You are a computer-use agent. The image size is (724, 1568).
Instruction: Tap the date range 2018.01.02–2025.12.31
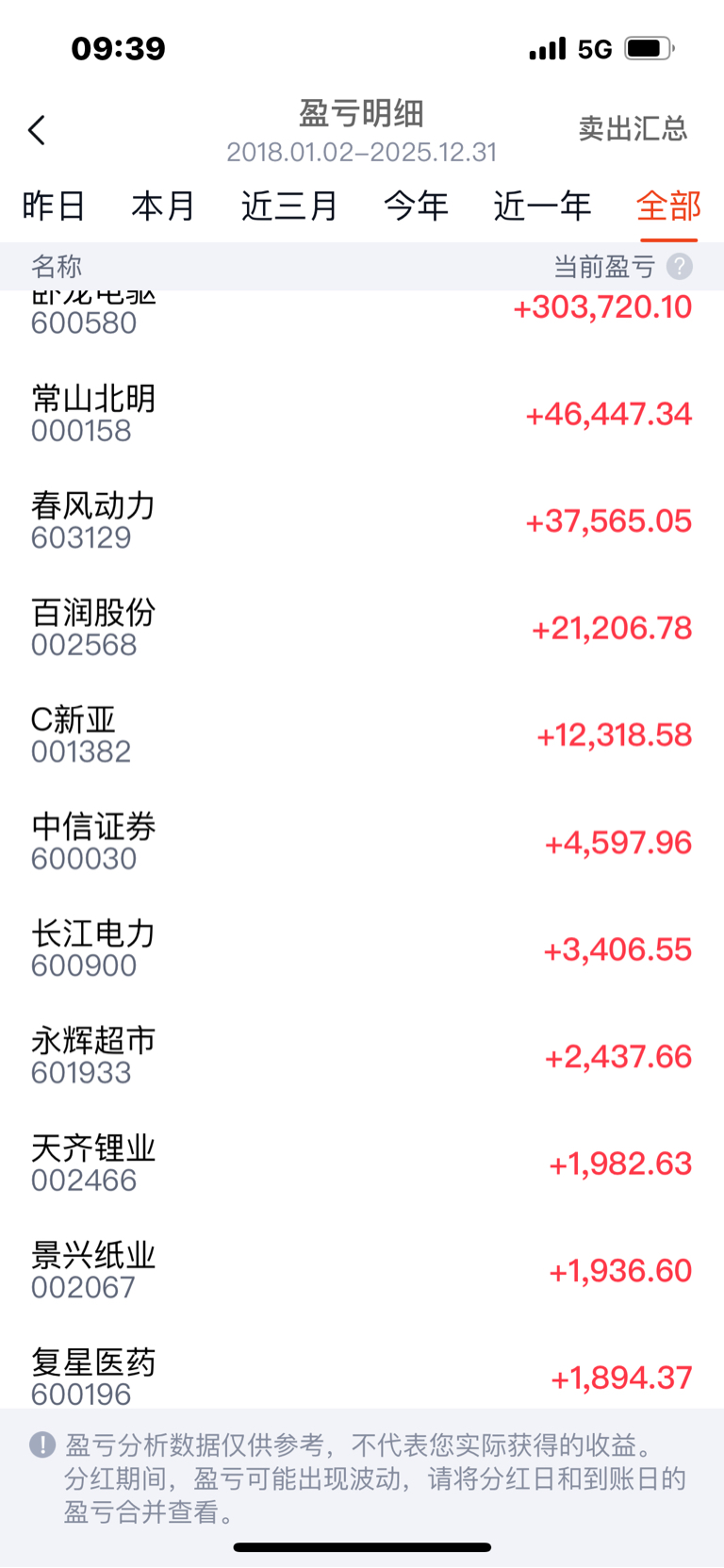click(361, 153)
